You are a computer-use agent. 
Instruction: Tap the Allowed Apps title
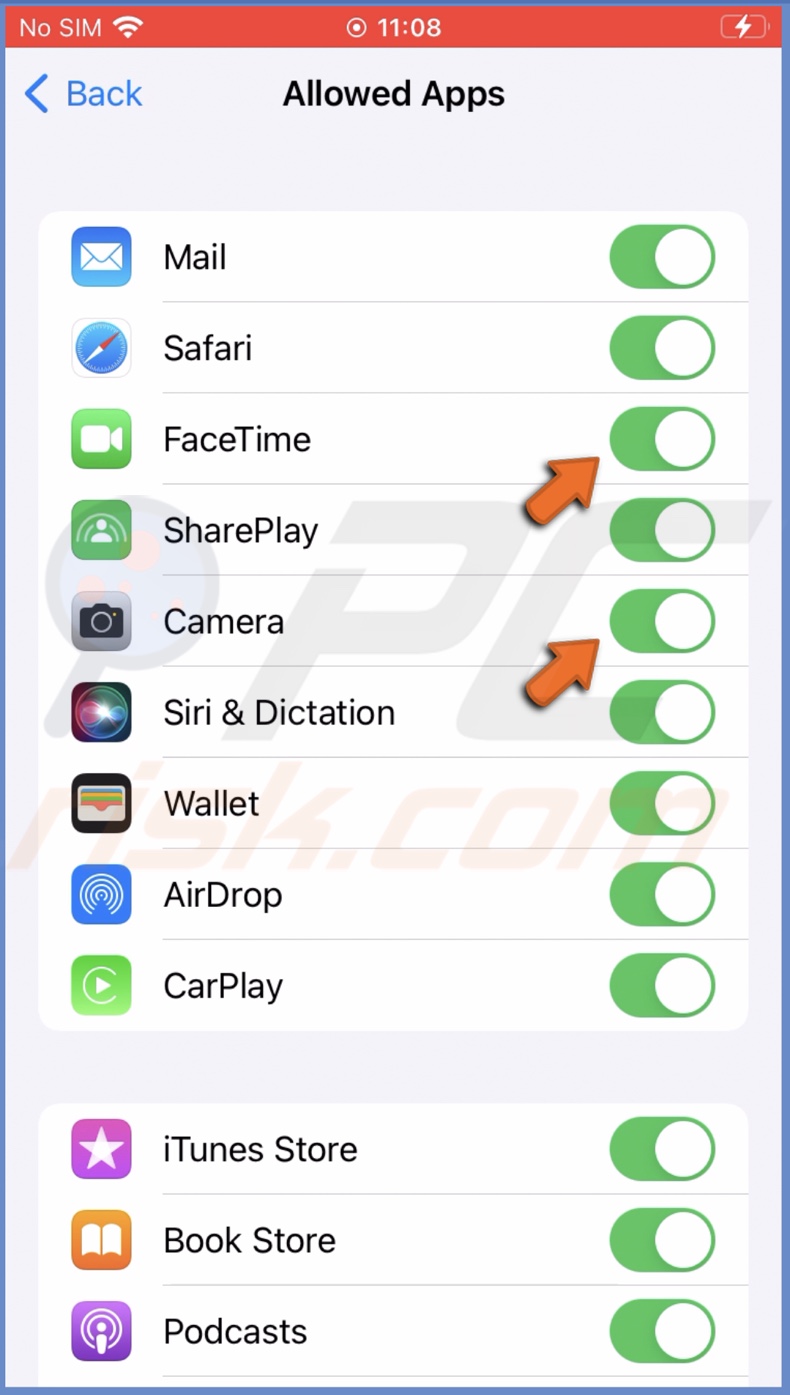[394, 93]
